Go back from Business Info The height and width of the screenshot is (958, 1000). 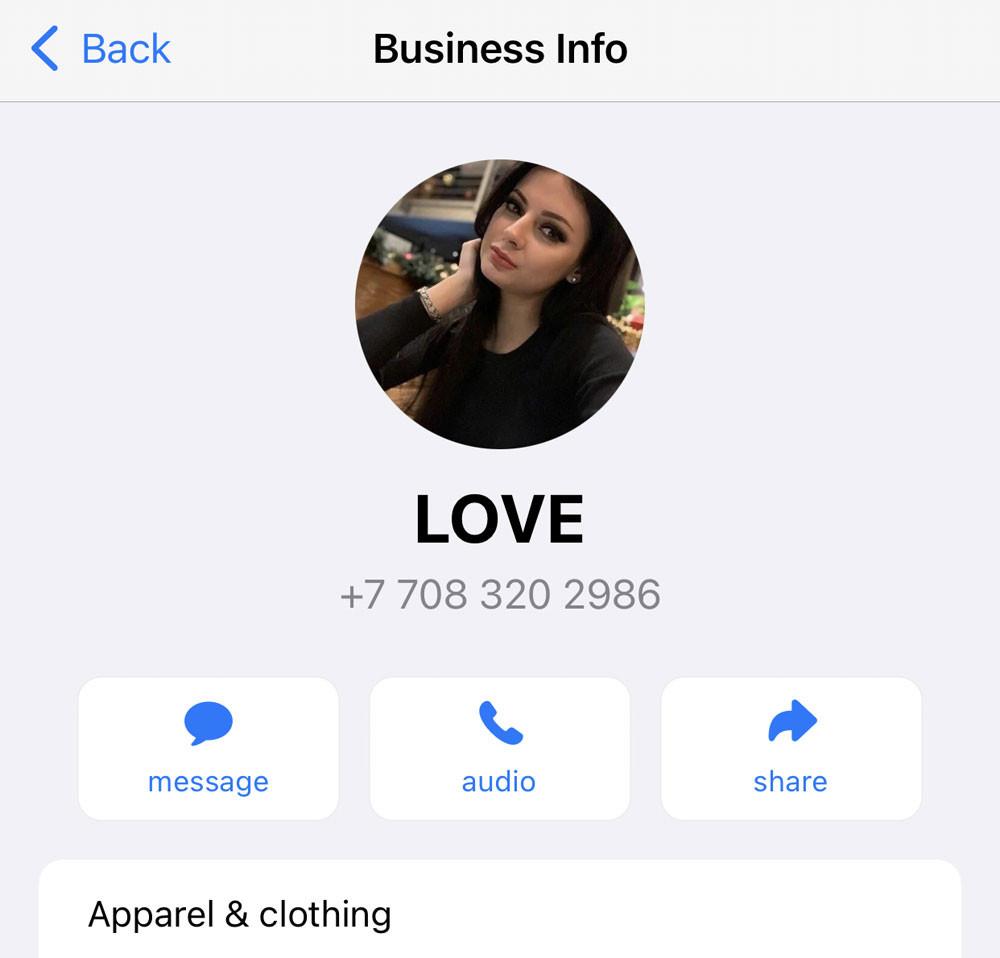tap(100, 48)
